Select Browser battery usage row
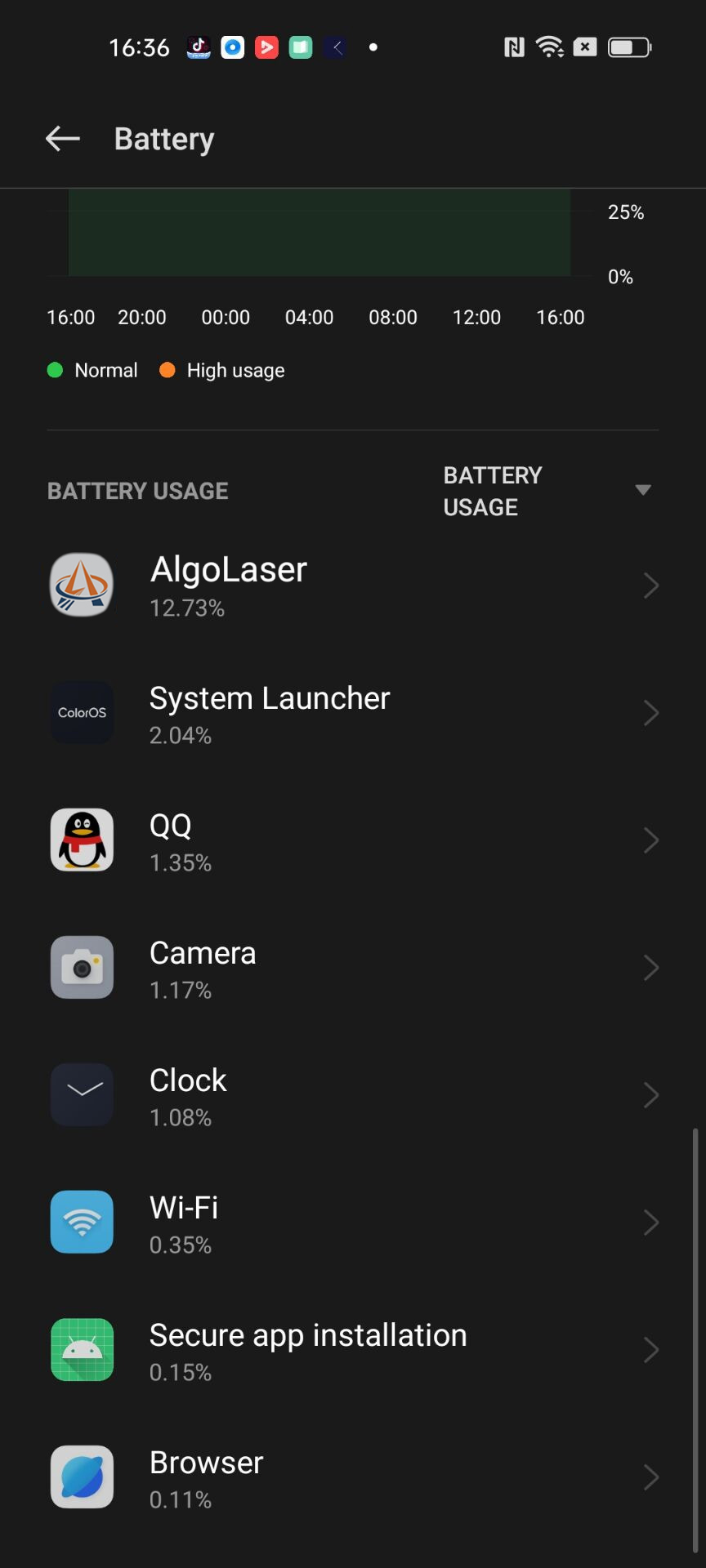Image resolution: width=706 pixels, height=1568 pixels. pyautogui.click(x=353, y=1477)
